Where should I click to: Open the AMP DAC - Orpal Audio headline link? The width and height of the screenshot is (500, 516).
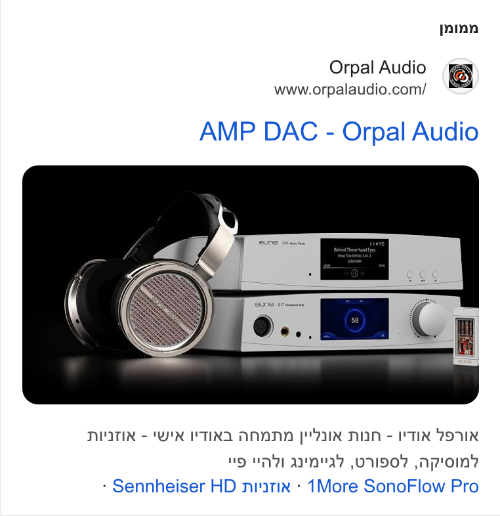point(339,132)
